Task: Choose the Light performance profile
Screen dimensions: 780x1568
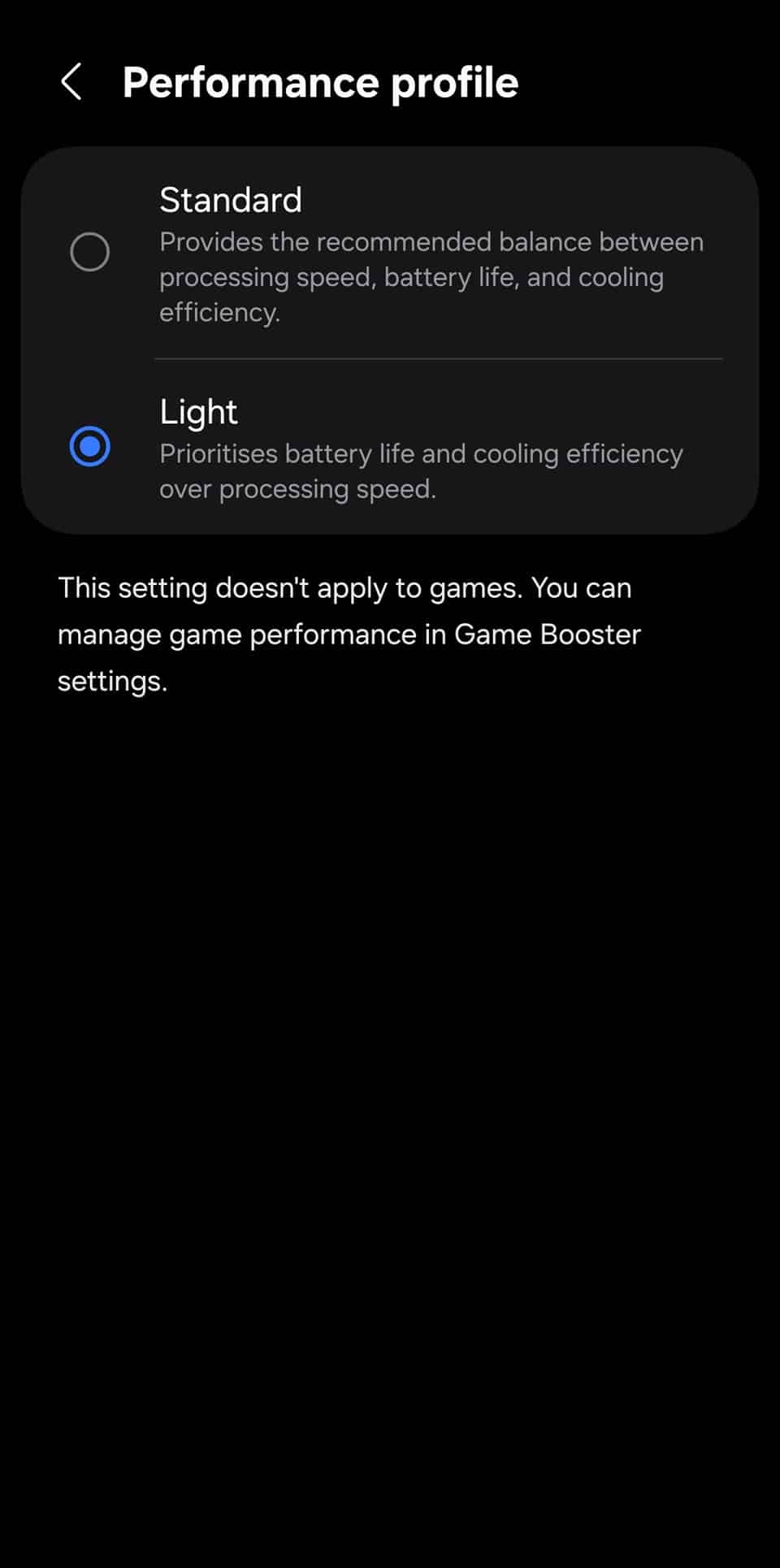Action: pos(90,447)
